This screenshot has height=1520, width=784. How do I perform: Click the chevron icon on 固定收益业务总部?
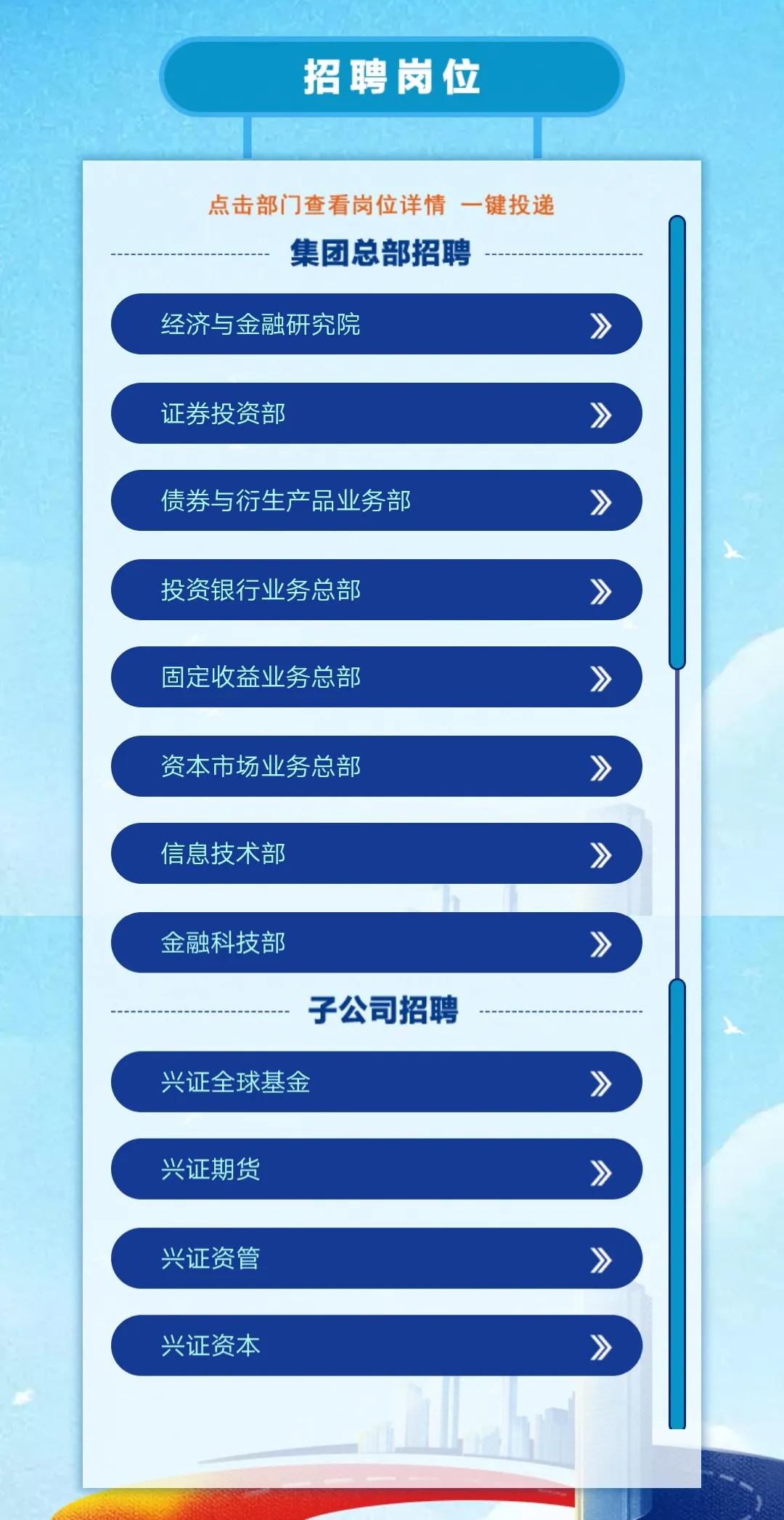603,678
